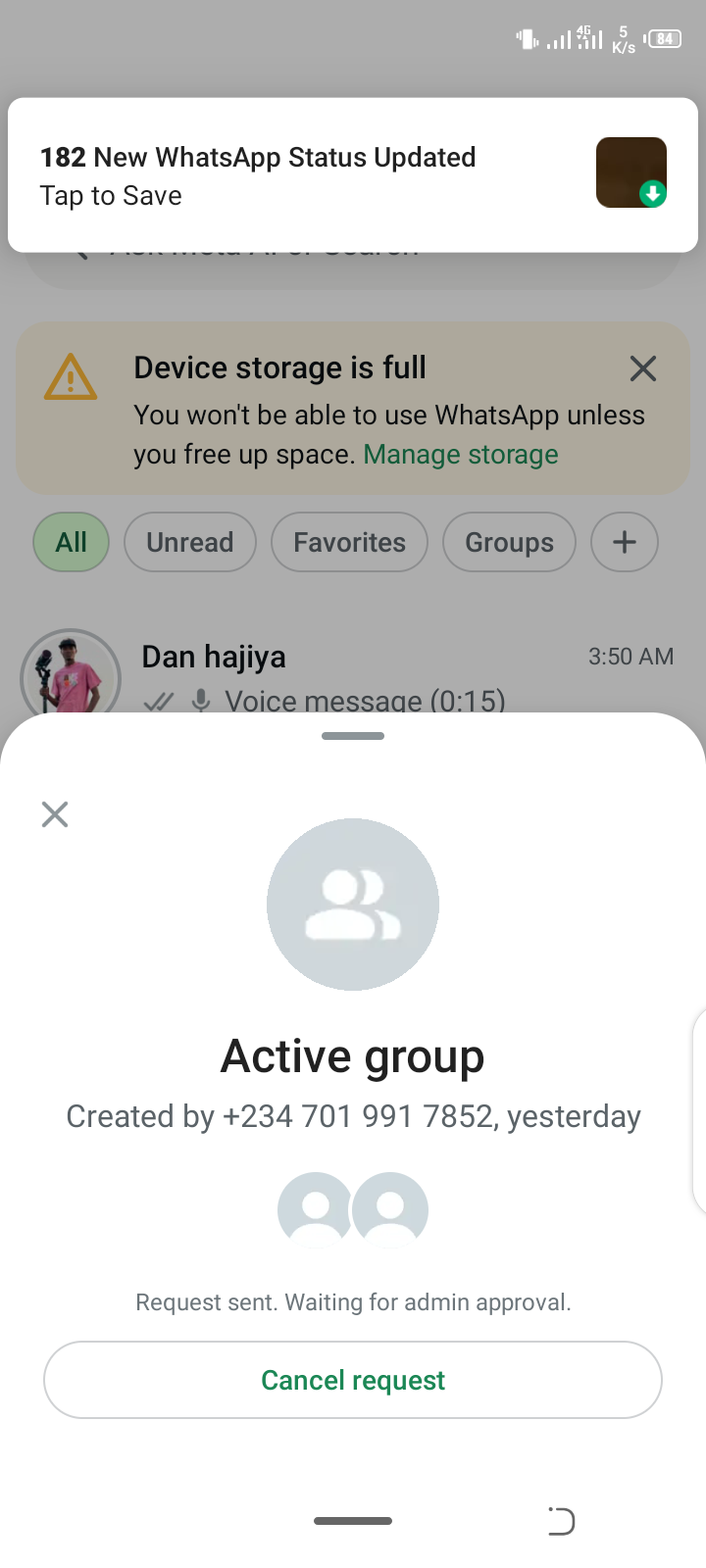Dismiss the Device storage is full banner
This screenshot has width=706, height=1568.
(643, 368)
